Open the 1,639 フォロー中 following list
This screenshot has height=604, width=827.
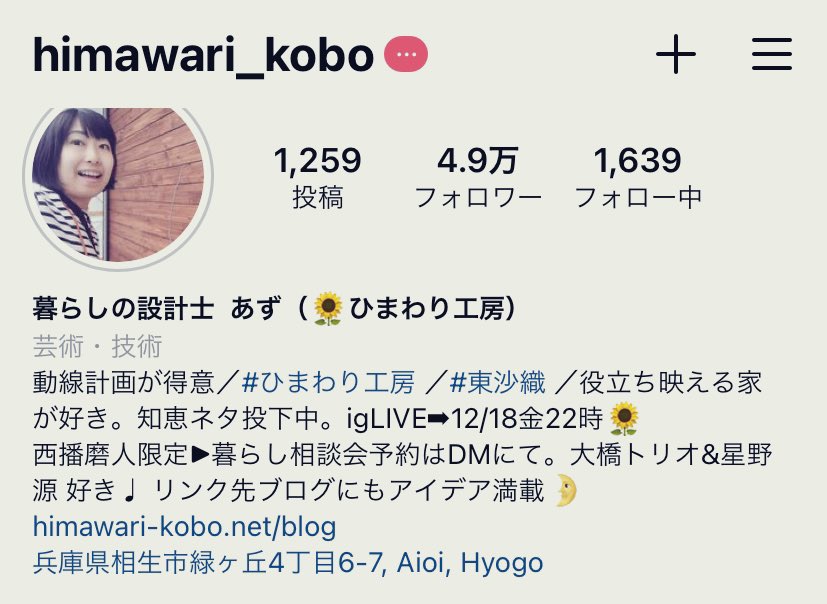[x=637, y=177]
